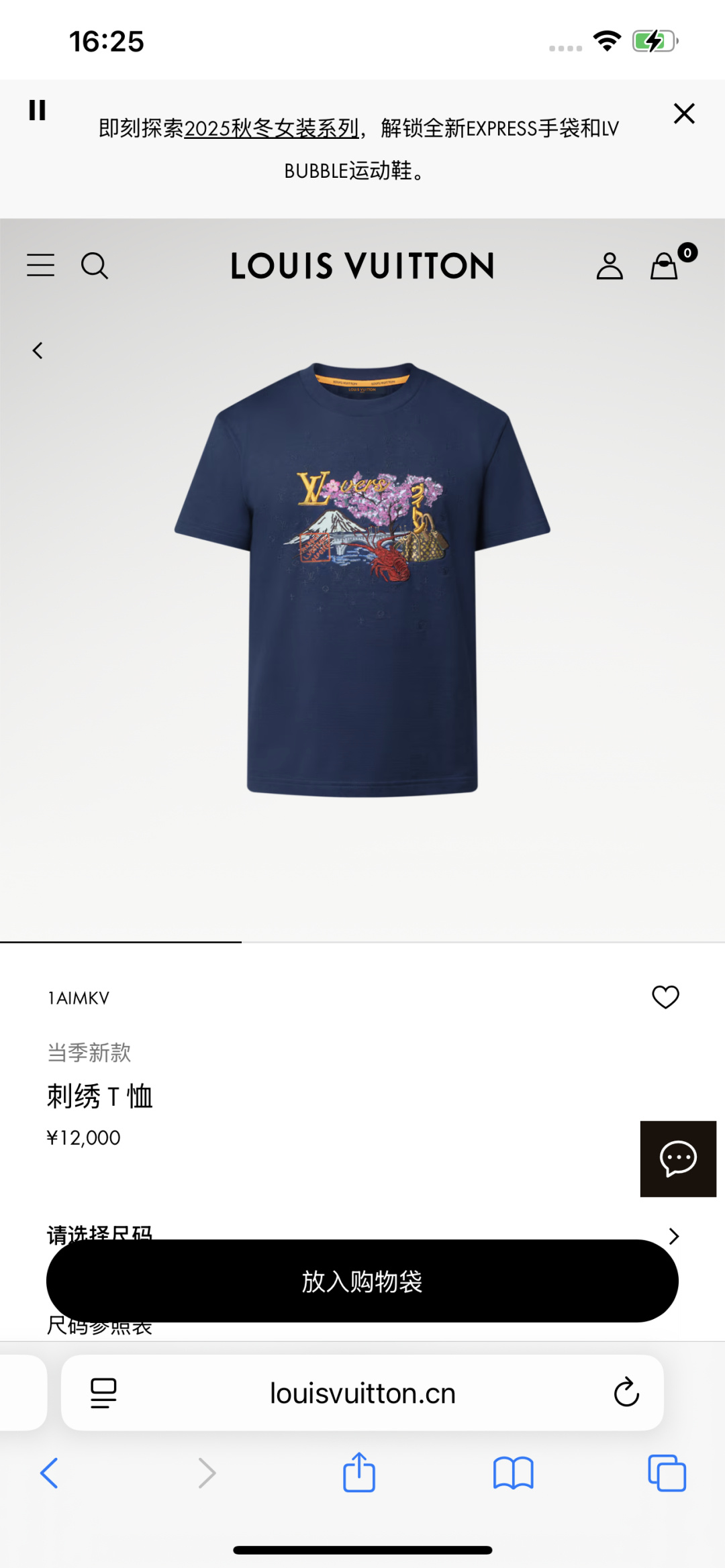
Task: Tap the louisvuitton.cn address bar
Action: 362,1393
